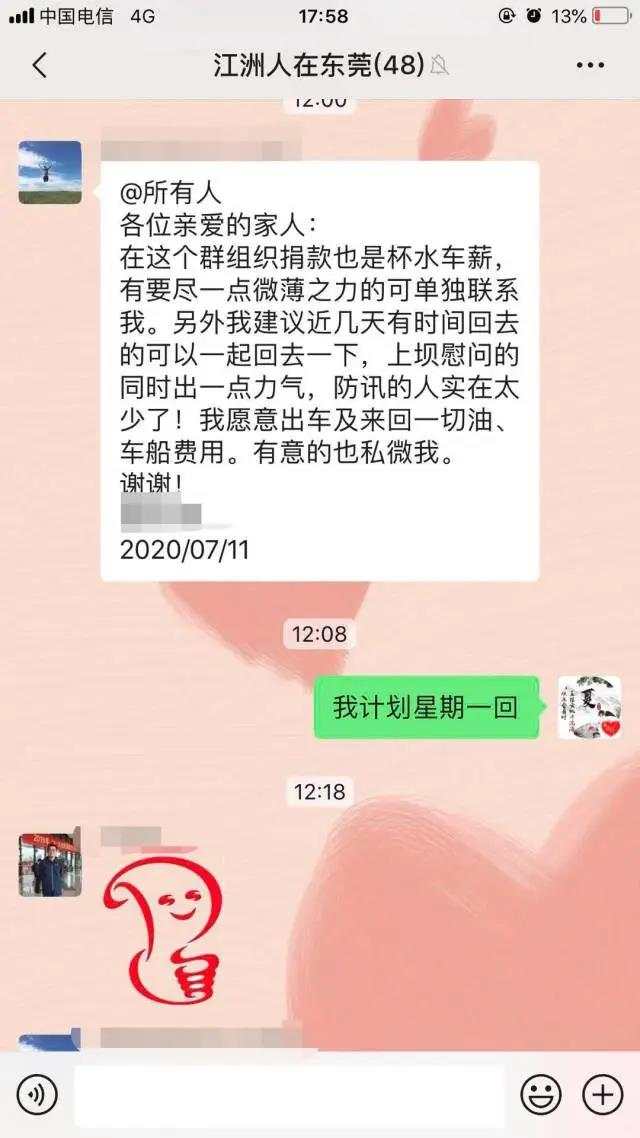Viewport: 640px width, 1138px height.
Task: Open the emoji sticker panel
Action: point(541,1096)
